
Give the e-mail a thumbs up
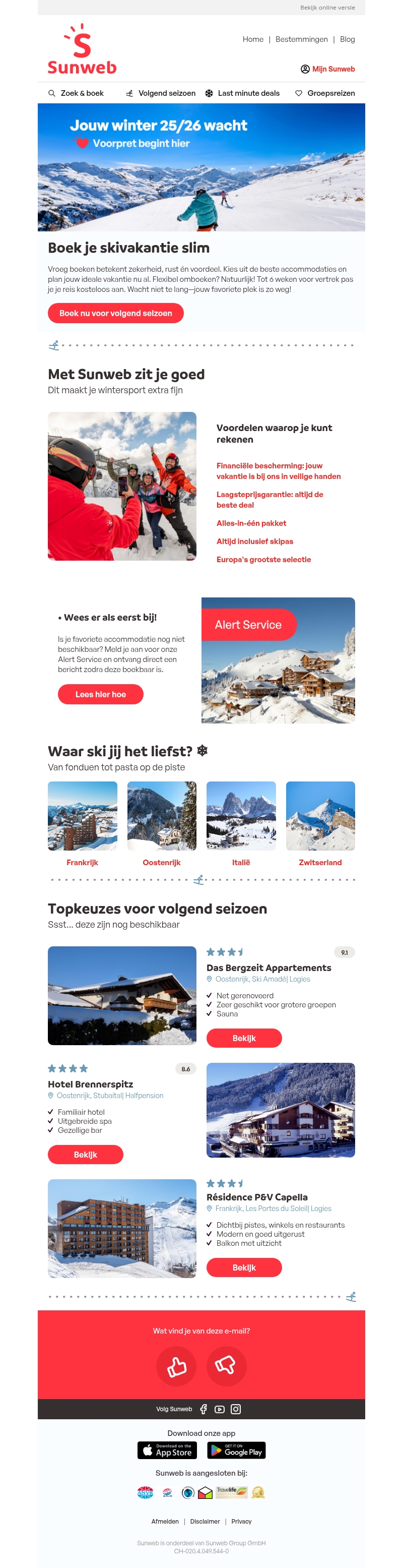click(x=176, y=1366)
